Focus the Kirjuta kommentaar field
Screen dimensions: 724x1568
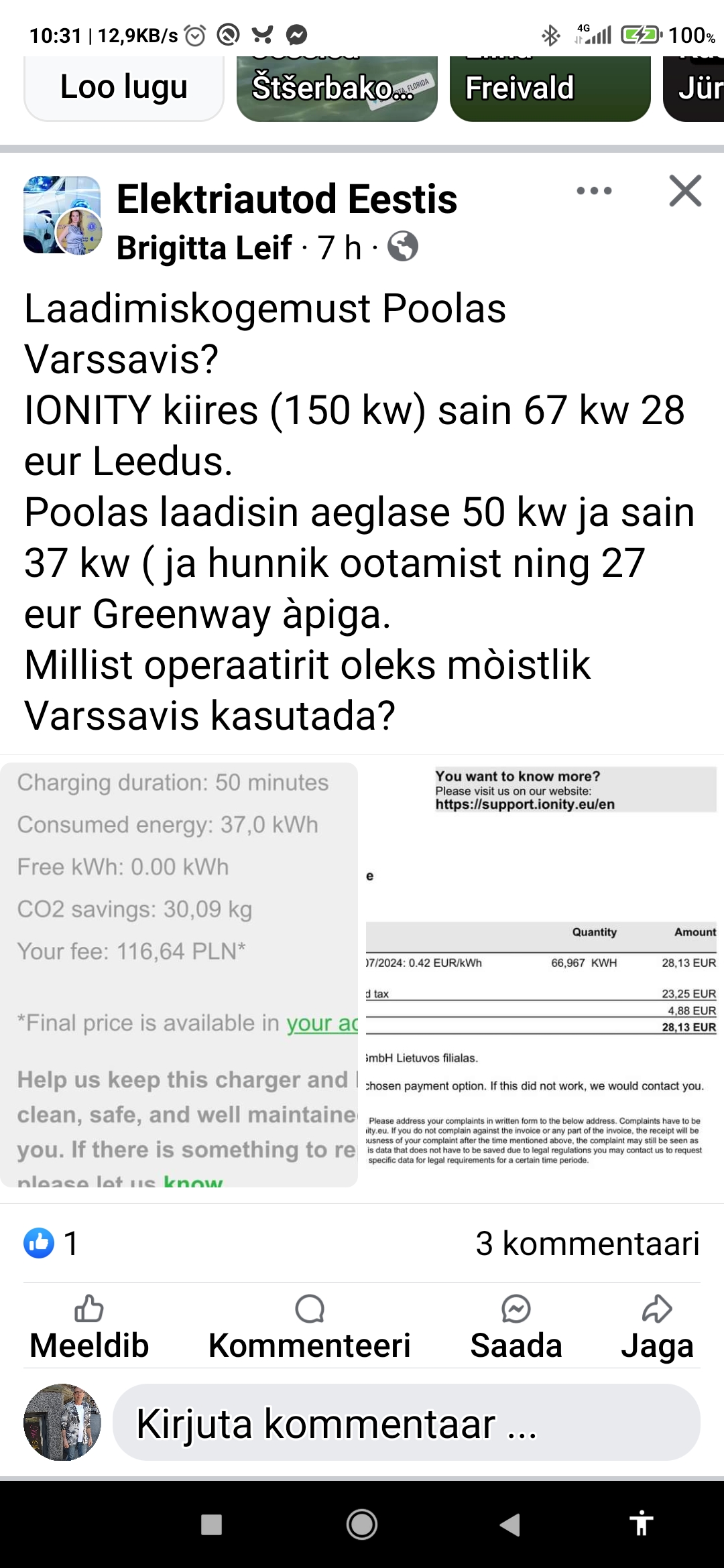pyautogui.click(x=406, y=1422)
